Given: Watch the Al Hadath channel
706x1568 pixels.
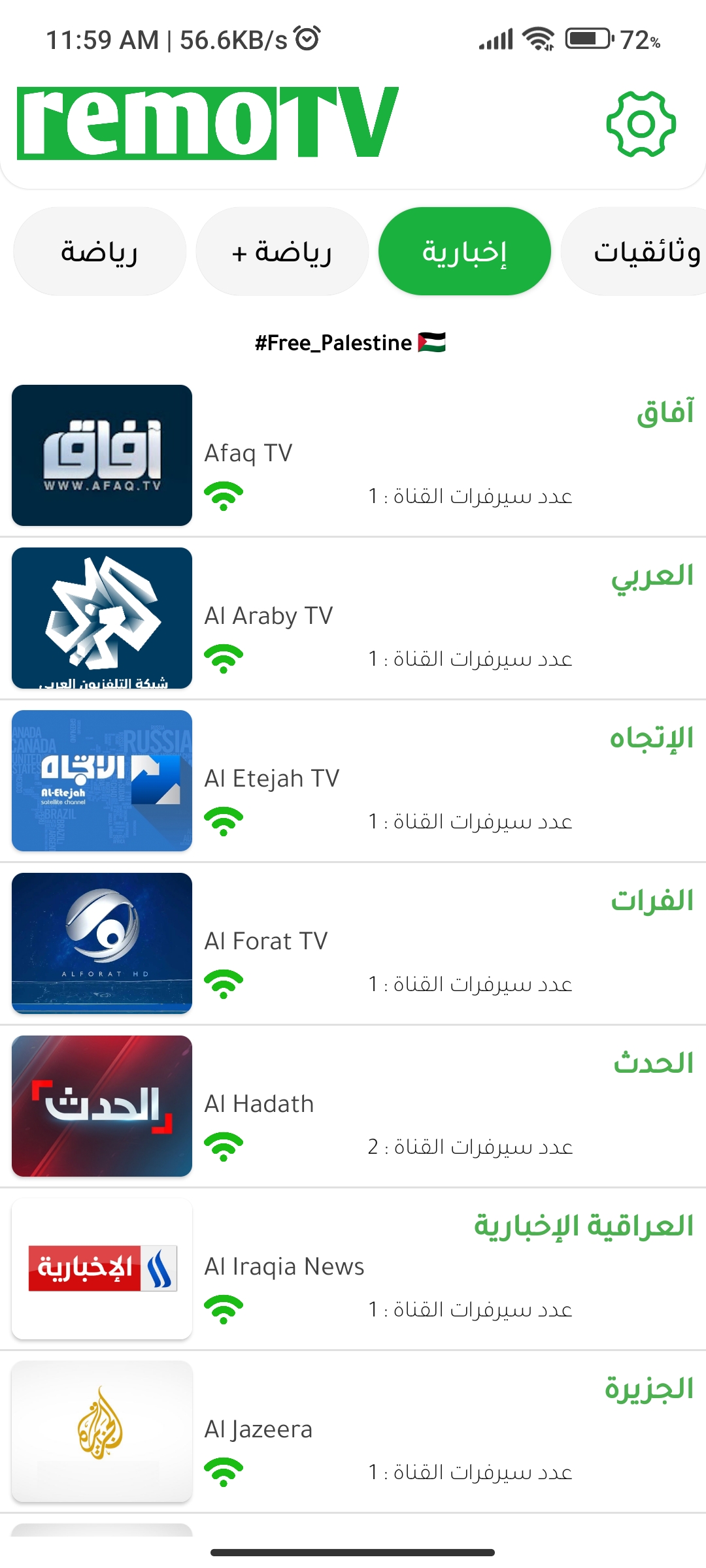Looking at the screenshot, I should click(x=353, y=1106).
